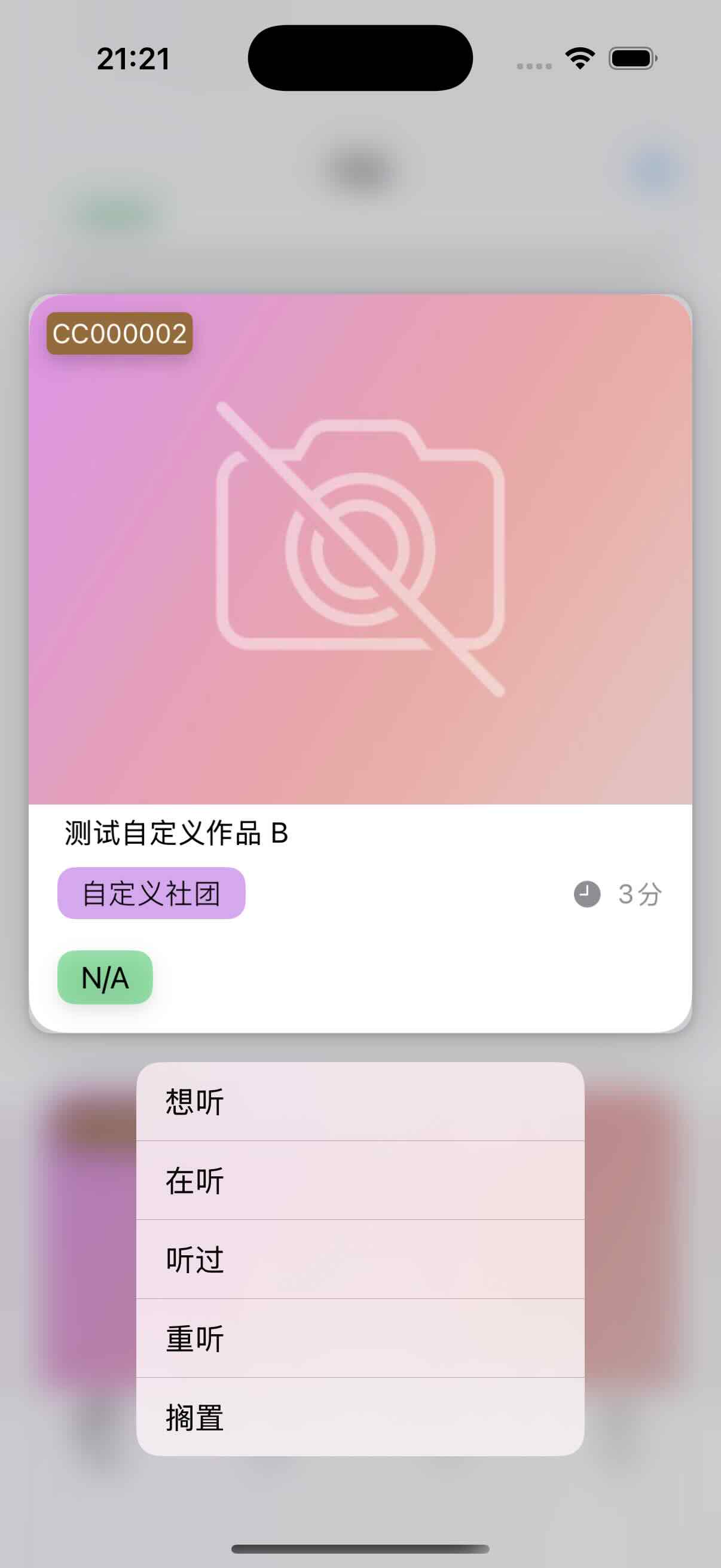The height and width of the screenshot is (1568, 721).
Task: Set status to 搁置
Action: [360, 1417]
